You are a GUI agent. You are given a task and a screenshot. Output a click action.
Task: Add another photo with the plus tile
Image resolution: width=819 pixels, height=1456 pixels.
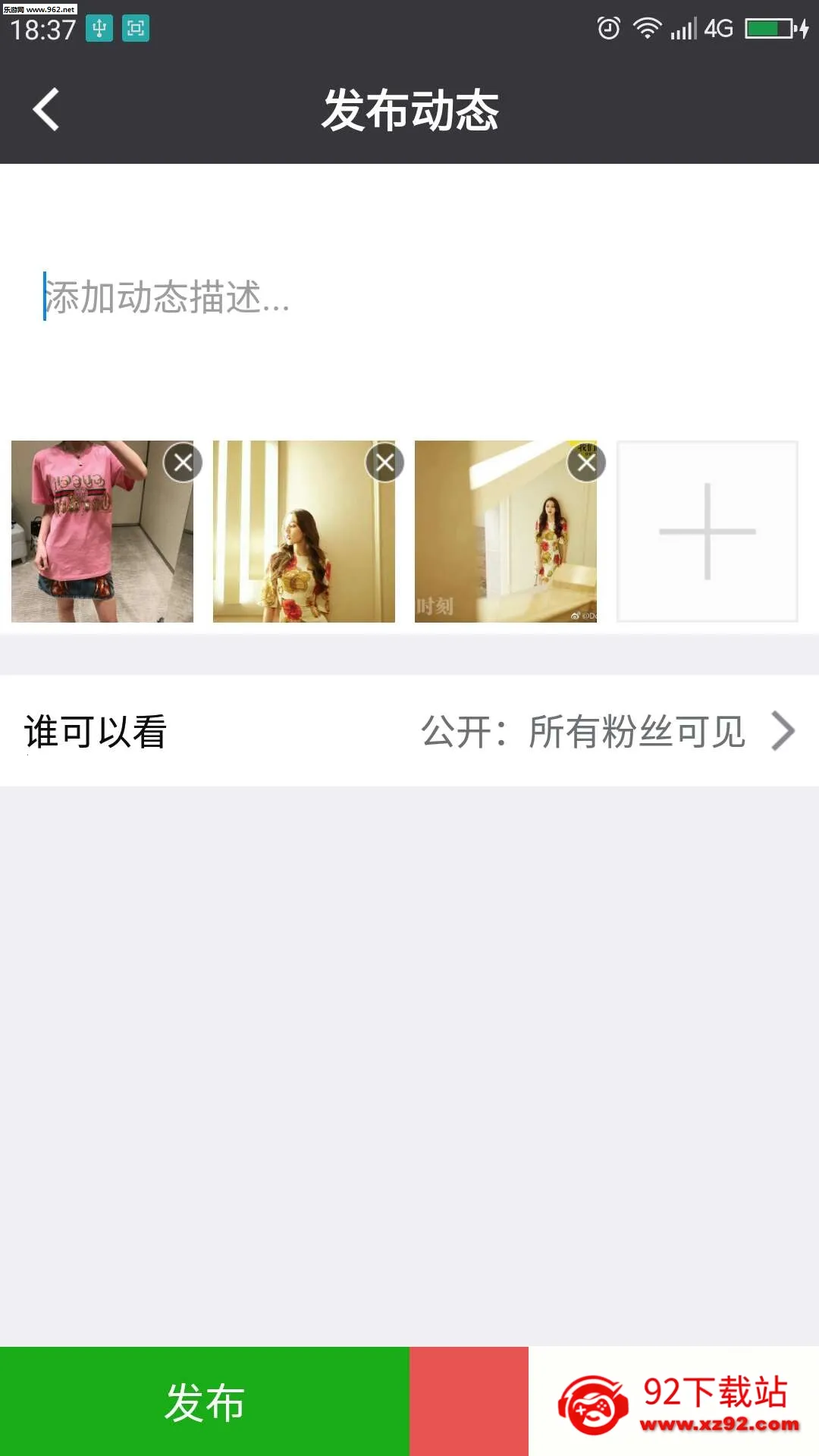click(707, 532)
